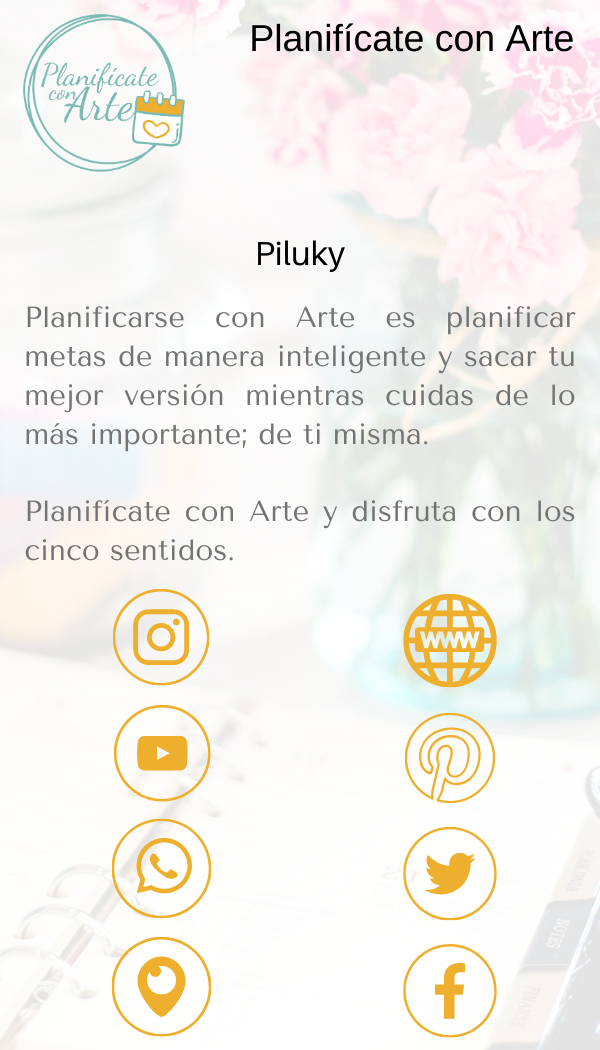Open the Facebook page

tap(450, 991)
